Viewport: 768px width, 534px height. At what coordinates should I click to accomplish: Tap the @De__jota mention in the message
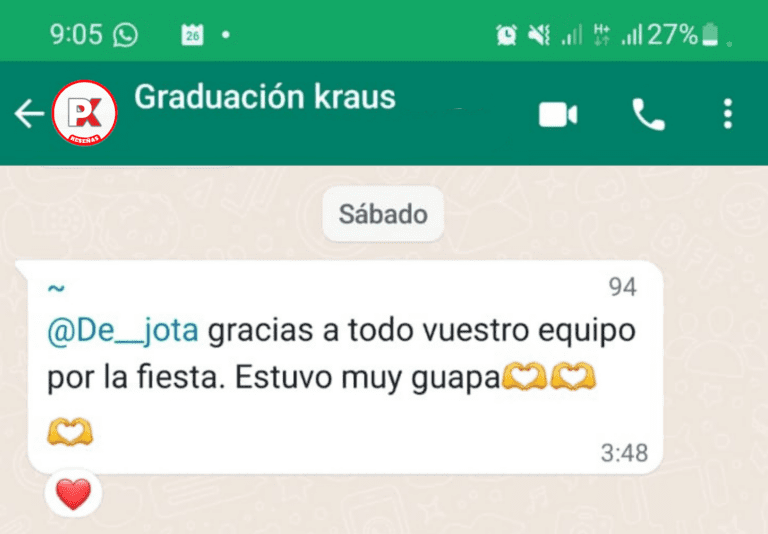[122, 331]
